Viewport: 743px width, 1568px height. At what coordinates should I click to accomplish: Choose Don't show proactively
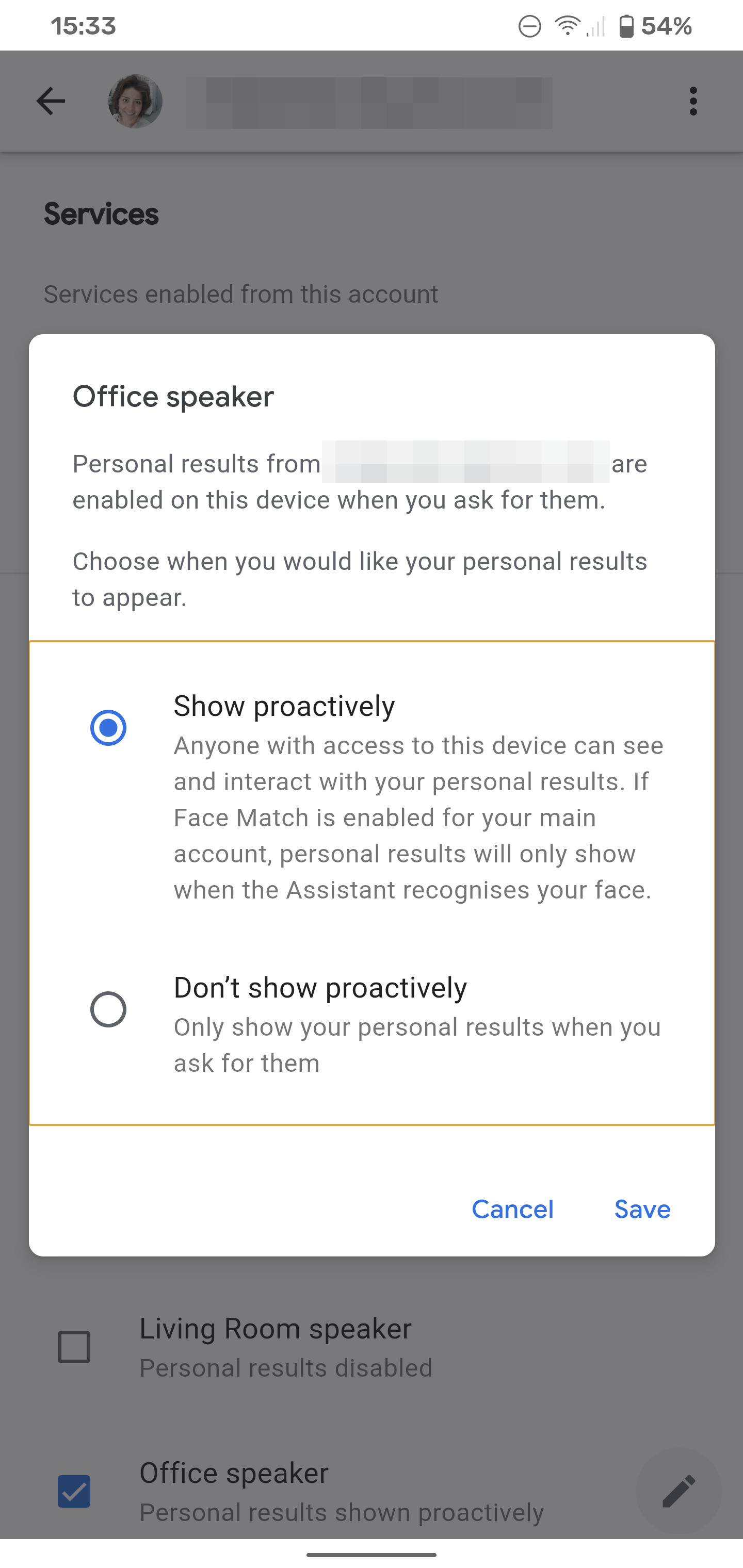(108, 1009)
